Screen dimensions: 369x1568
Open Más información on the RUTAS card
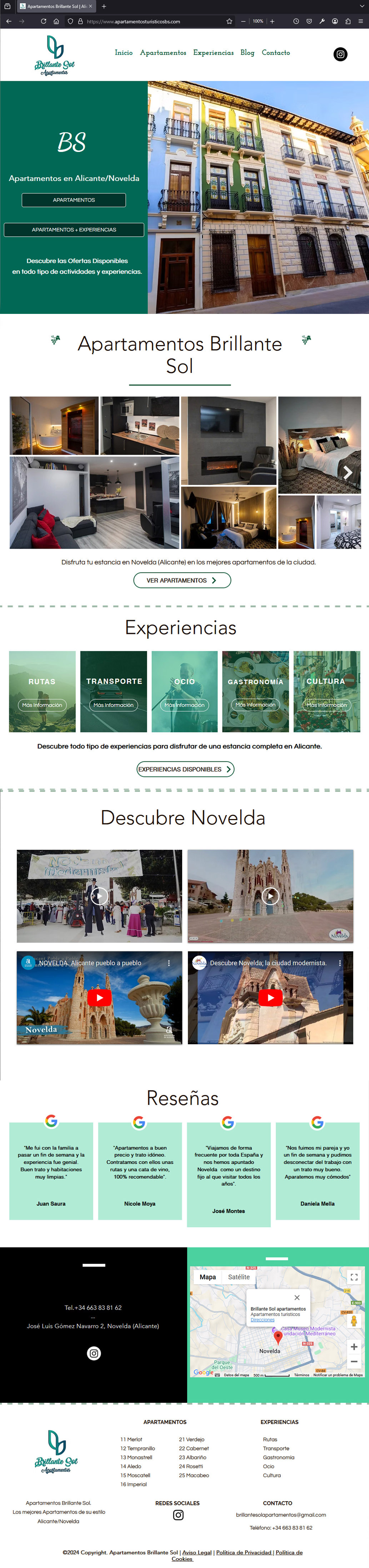(x=42, y=705)
